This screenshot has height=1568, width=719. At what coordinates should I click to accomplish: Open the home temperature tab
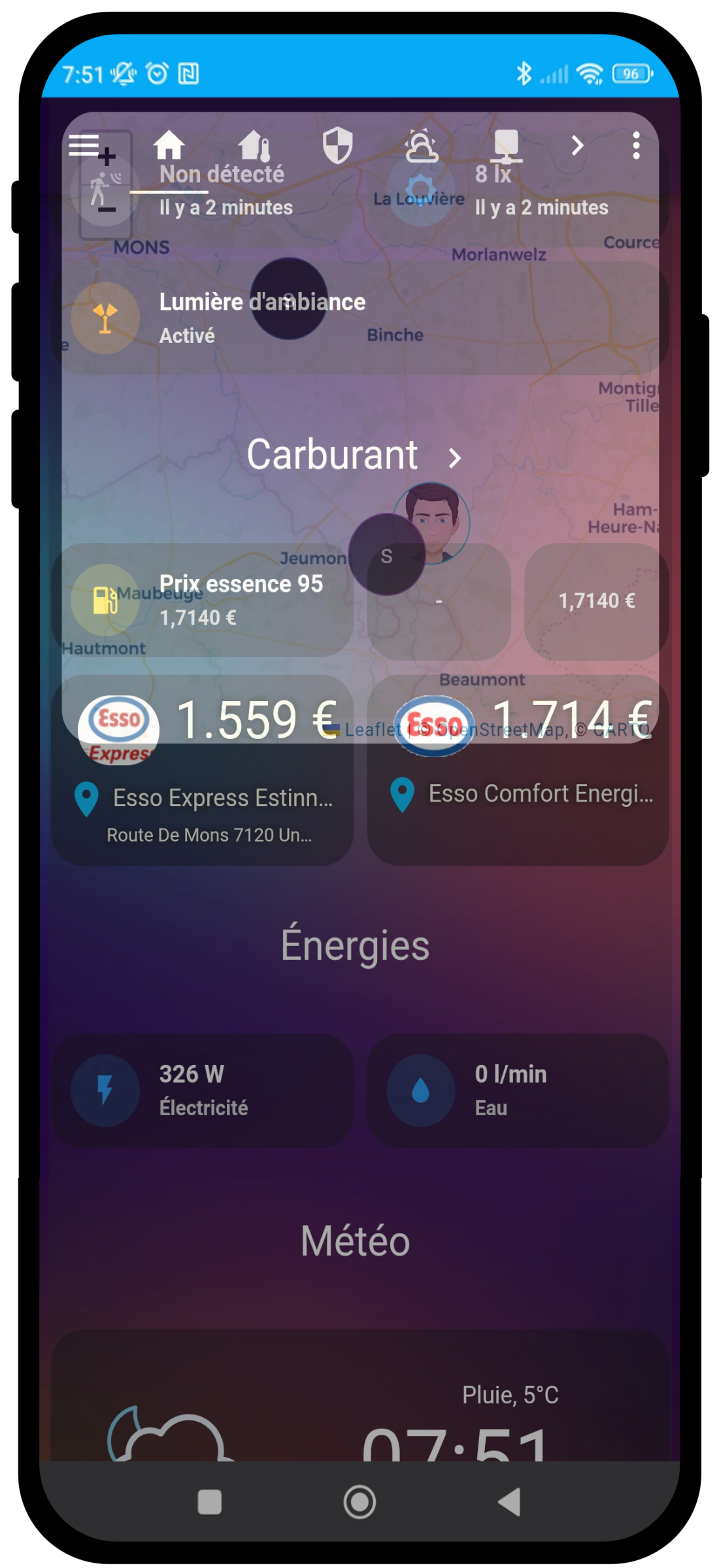254,145
